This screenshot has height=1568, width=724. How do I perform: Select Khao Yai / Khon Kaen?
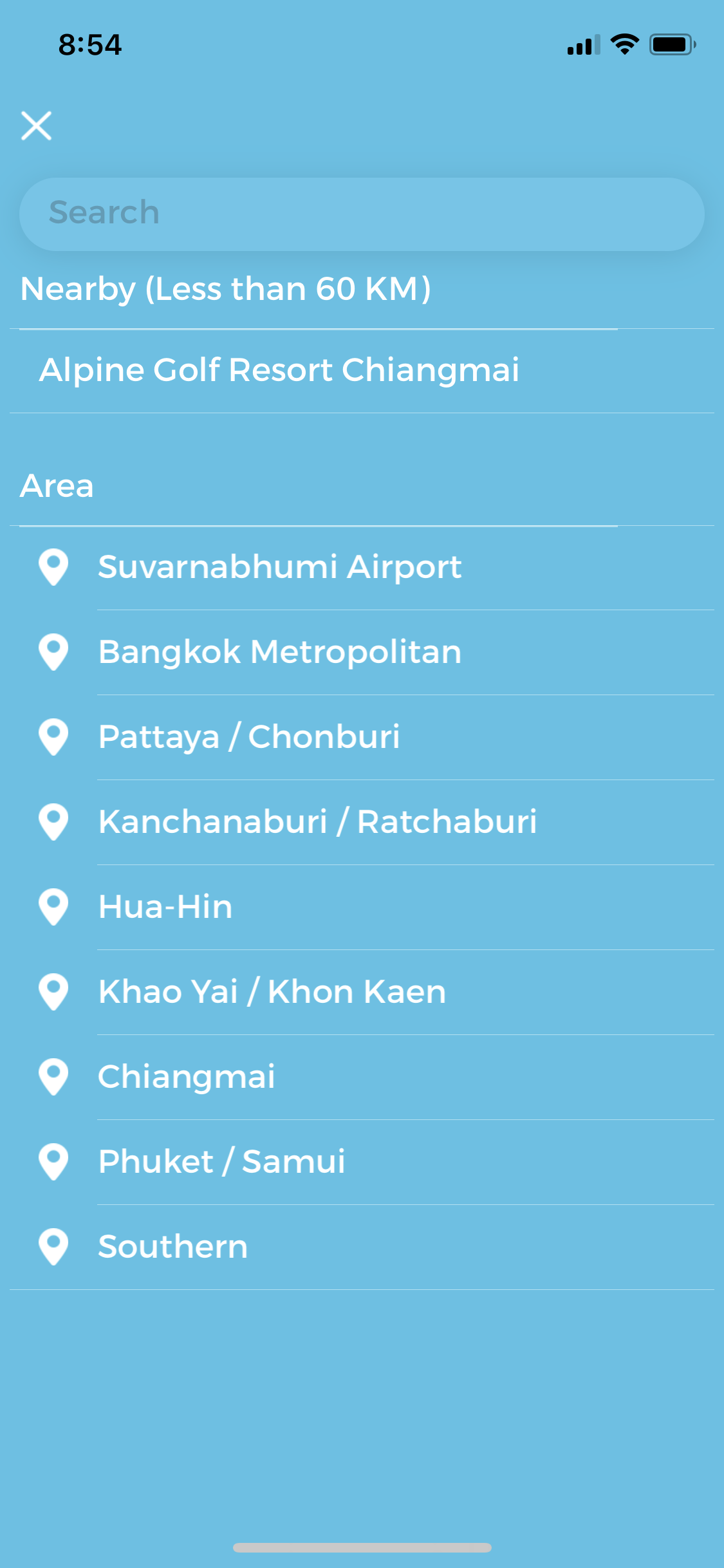coord(362,993)
